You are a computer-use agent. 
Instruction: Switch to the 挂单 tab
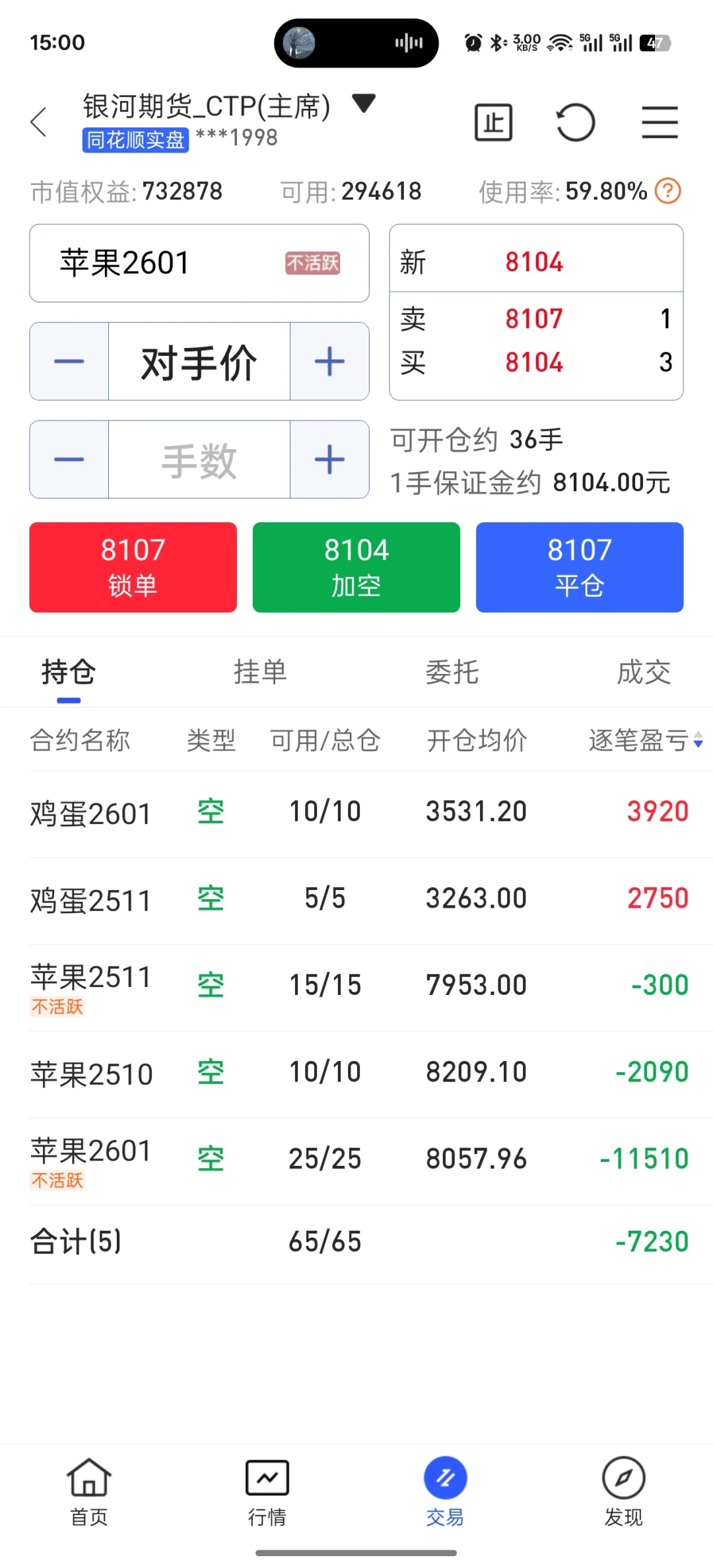(260, 672)
